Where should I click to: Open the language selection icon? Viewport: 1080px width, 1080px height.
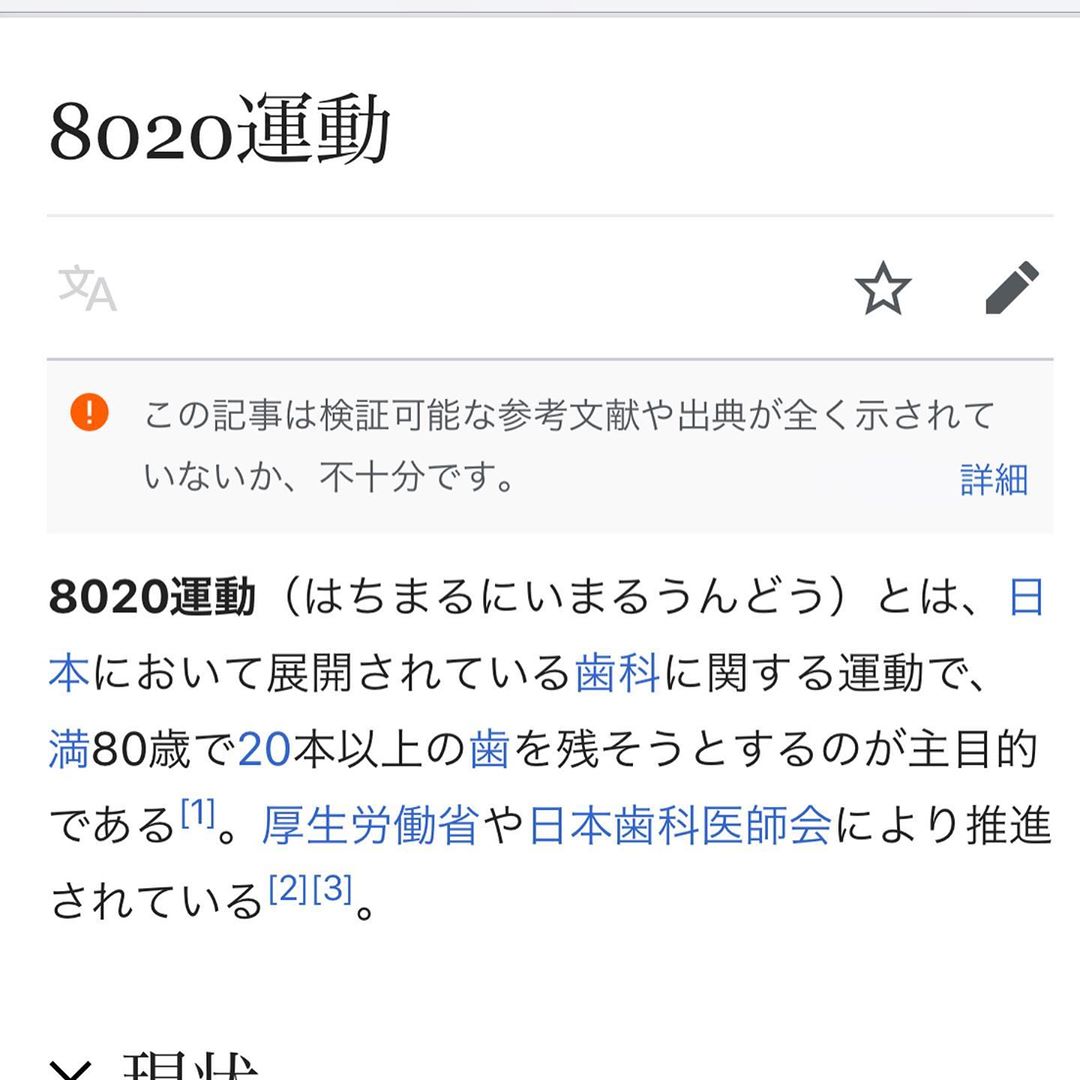(x=88, y=289)
